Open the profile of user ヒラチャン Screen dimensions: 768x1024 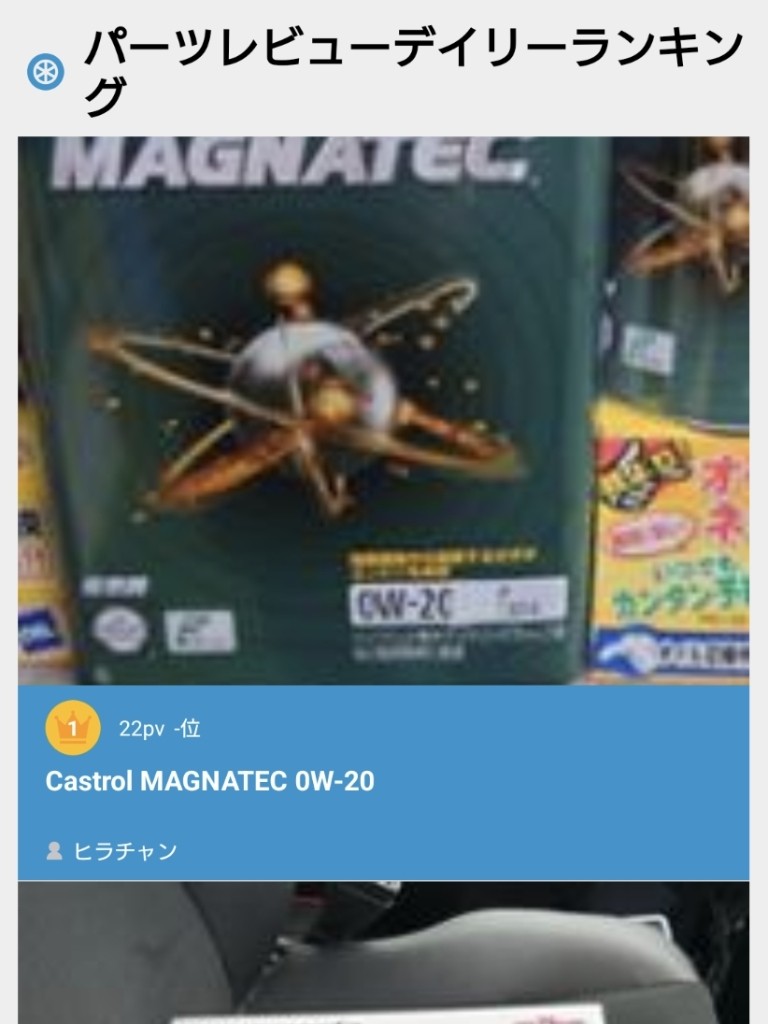124,852
